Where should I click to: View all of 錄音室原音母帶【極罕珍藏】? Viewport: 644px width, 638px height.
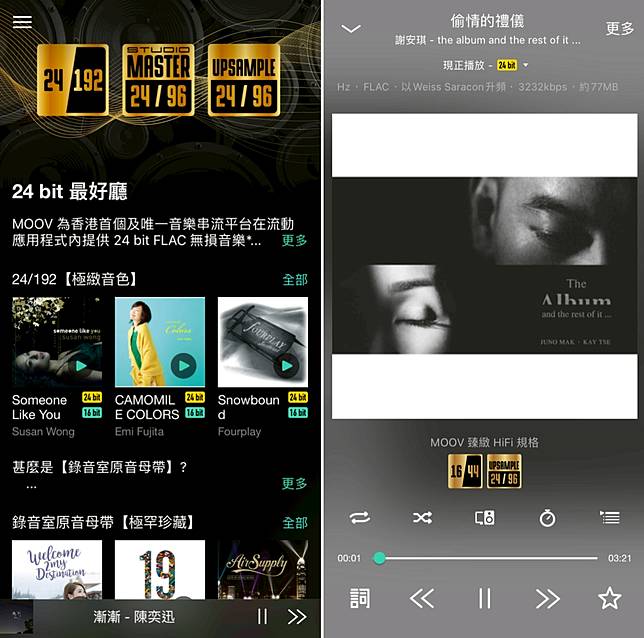click(x=295, y=523)
